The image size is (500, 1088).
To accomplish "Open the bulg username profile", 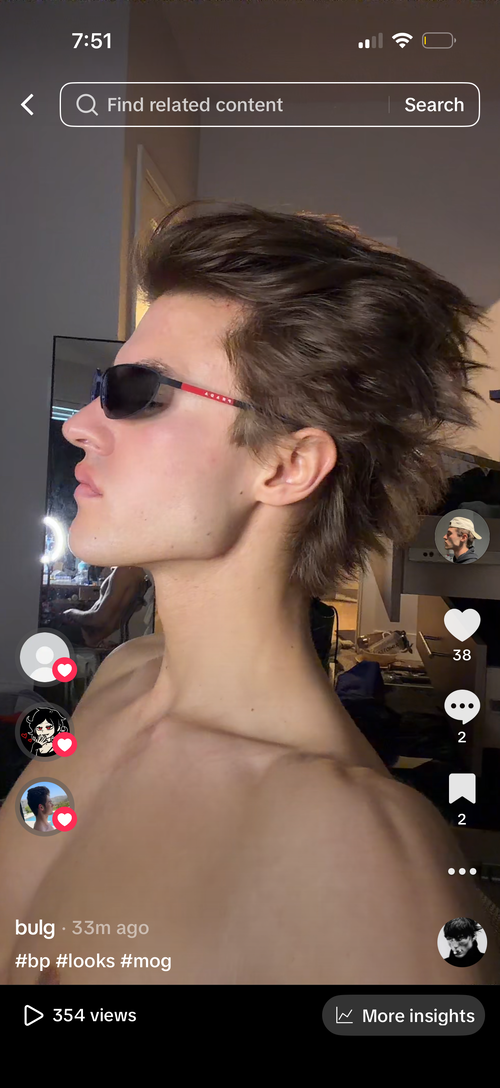I will click(x=35, y=928).
